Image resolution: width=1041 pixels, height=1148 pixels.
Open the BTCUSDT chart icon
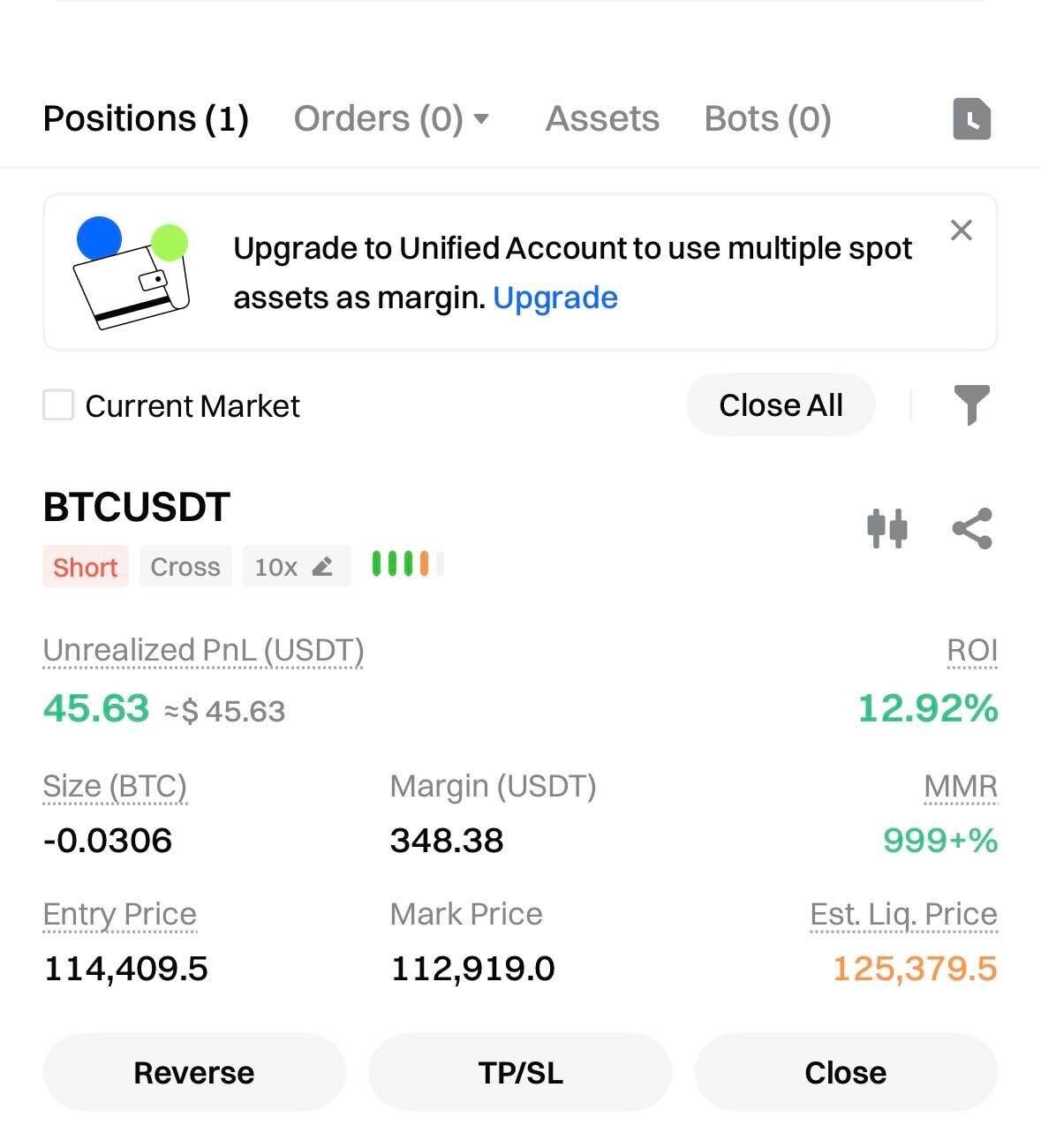pos(887,529)
